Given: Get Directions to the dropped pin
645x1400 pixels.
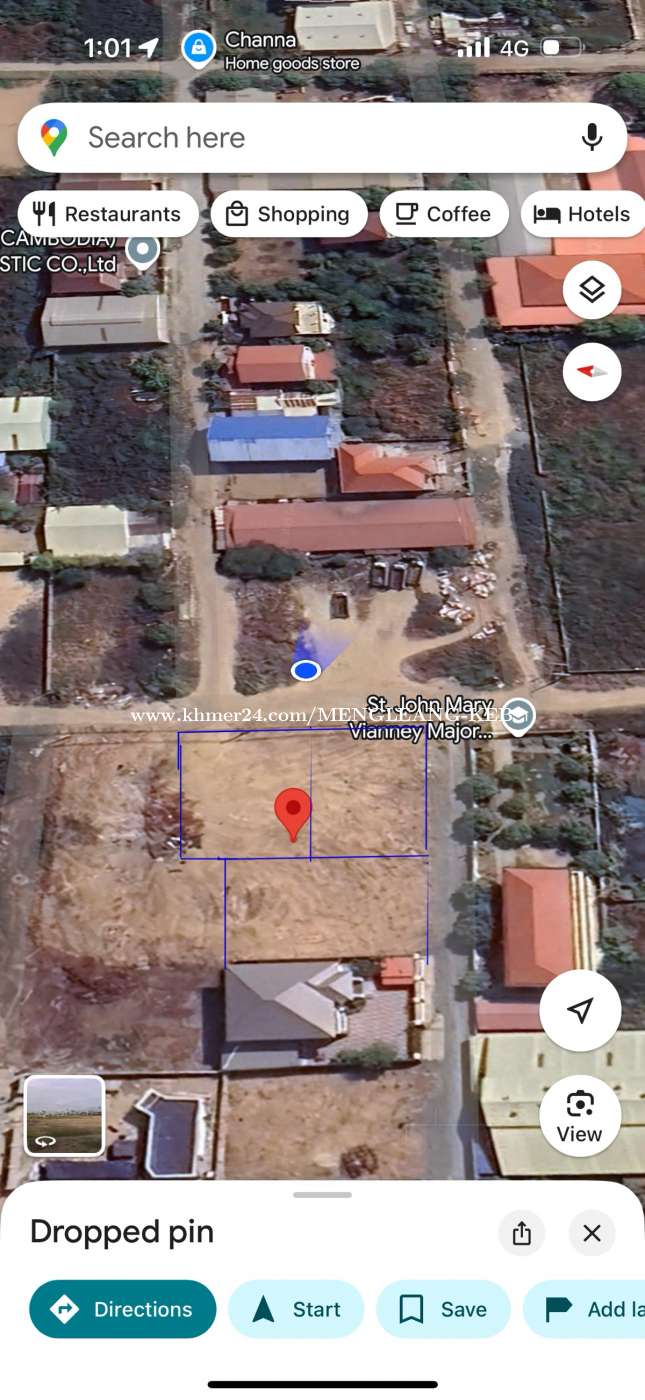Looking at the screenshot, I should click(123, 1309).
